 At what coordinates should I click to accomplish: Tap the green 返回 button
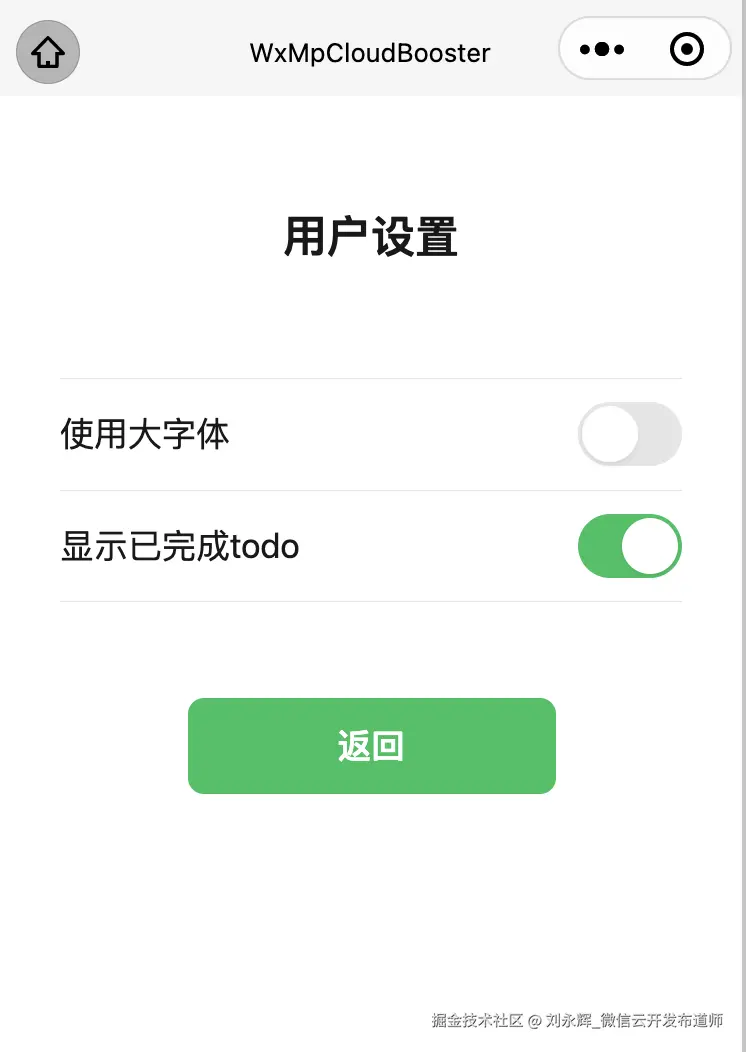coord(371,746)
